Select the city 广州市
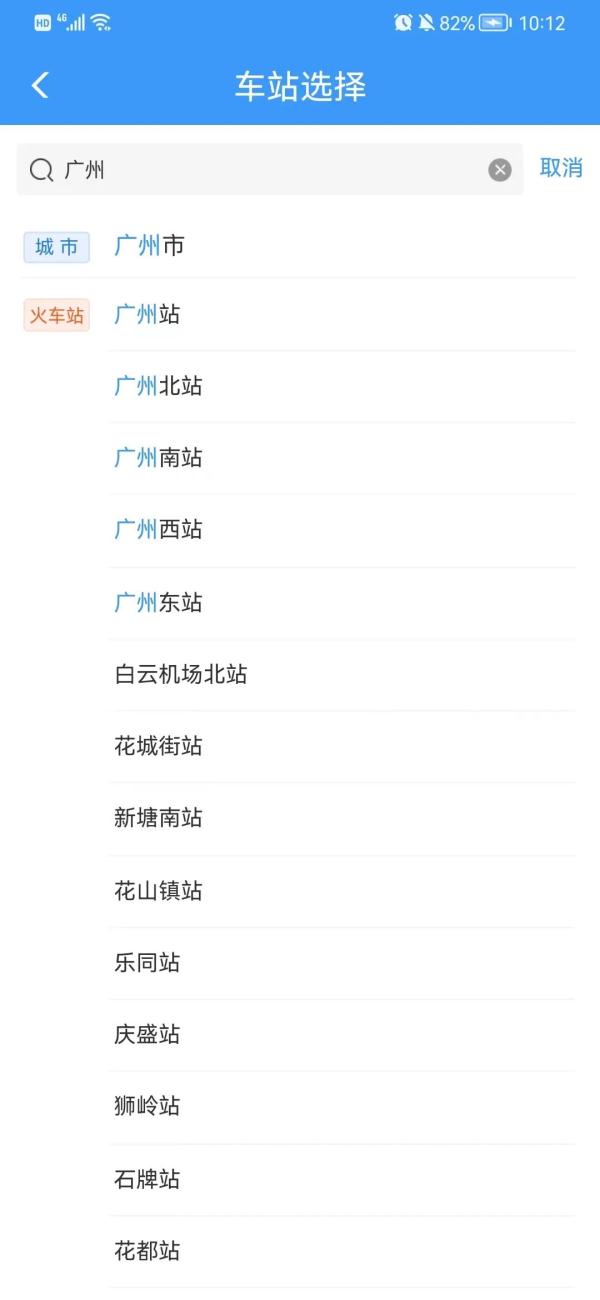 pyautogui.click(x=150, y=245)
